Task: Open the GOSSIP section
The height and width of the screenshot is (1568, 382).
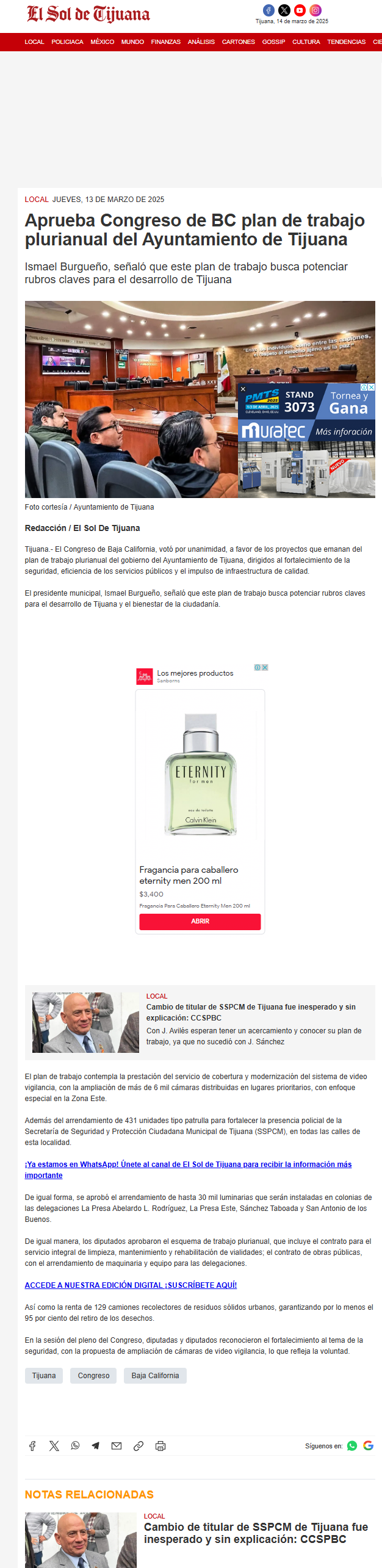Action: pos(273,42)
